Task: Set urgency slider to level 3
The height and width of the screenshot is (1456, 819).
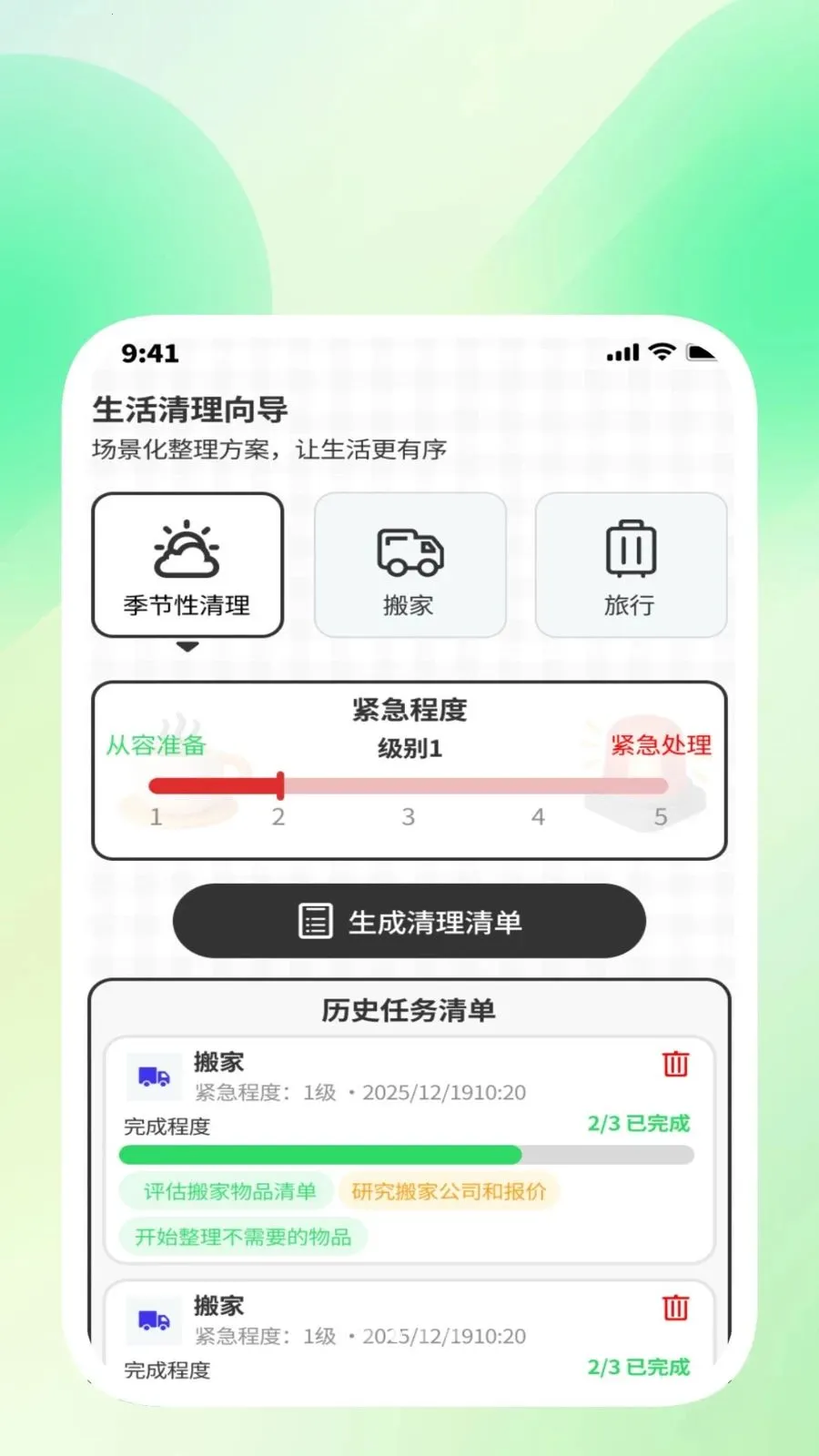Action: click(408, 781)
